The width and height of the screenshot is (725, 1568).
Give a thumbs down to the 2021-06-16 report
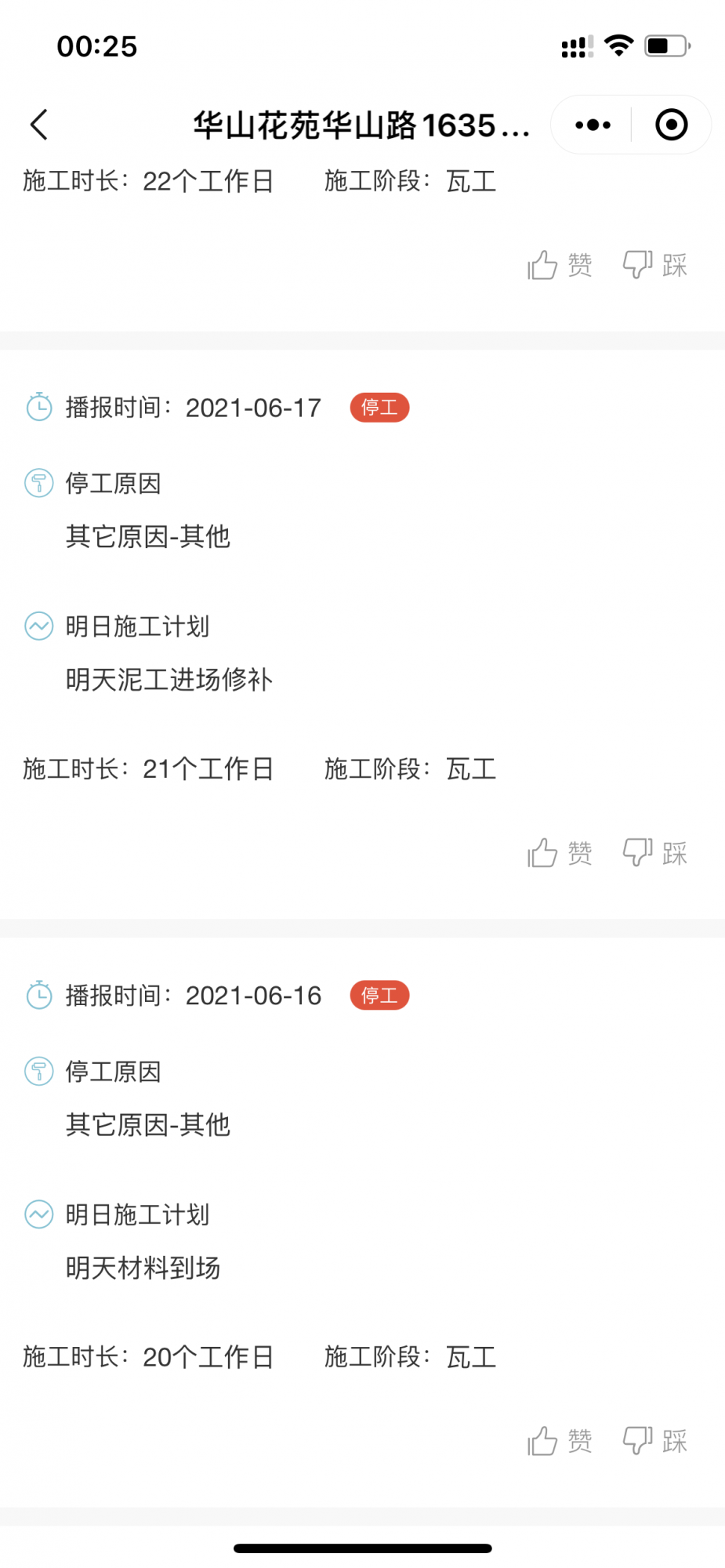pos(655,1441)
